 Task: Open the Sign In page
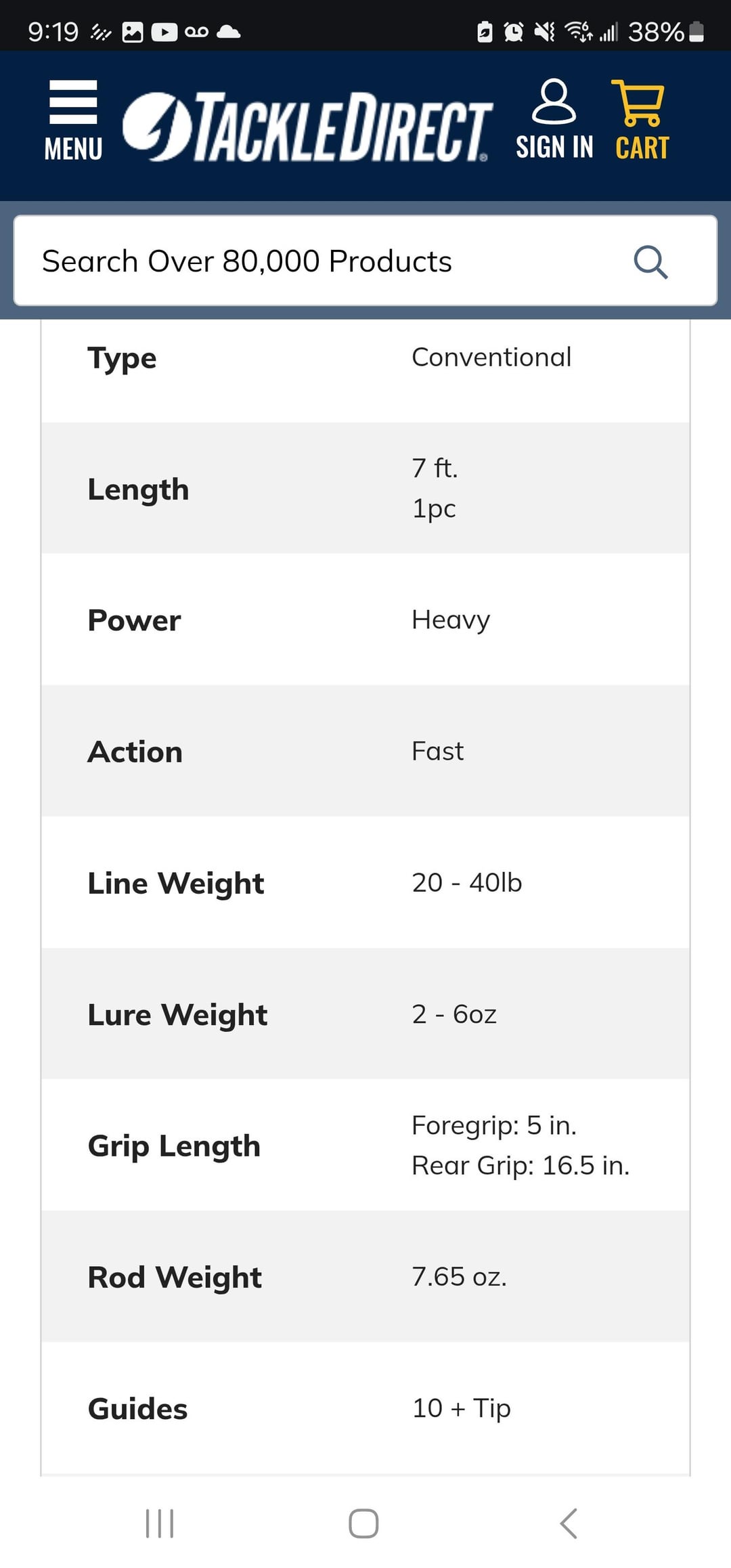554,121
